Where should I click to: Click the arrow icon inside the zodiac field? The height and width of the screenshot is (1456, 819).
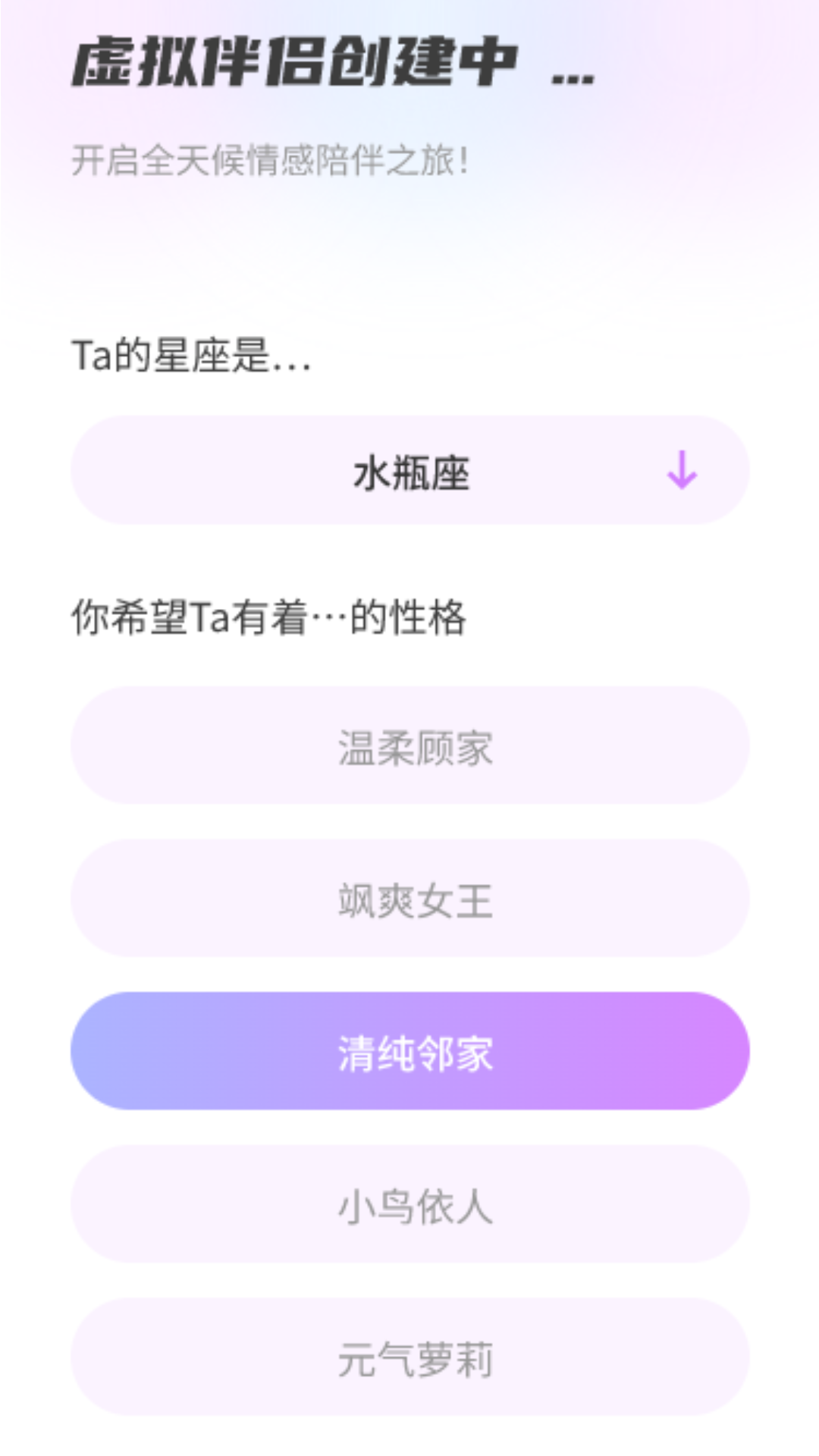coord(682,470)
